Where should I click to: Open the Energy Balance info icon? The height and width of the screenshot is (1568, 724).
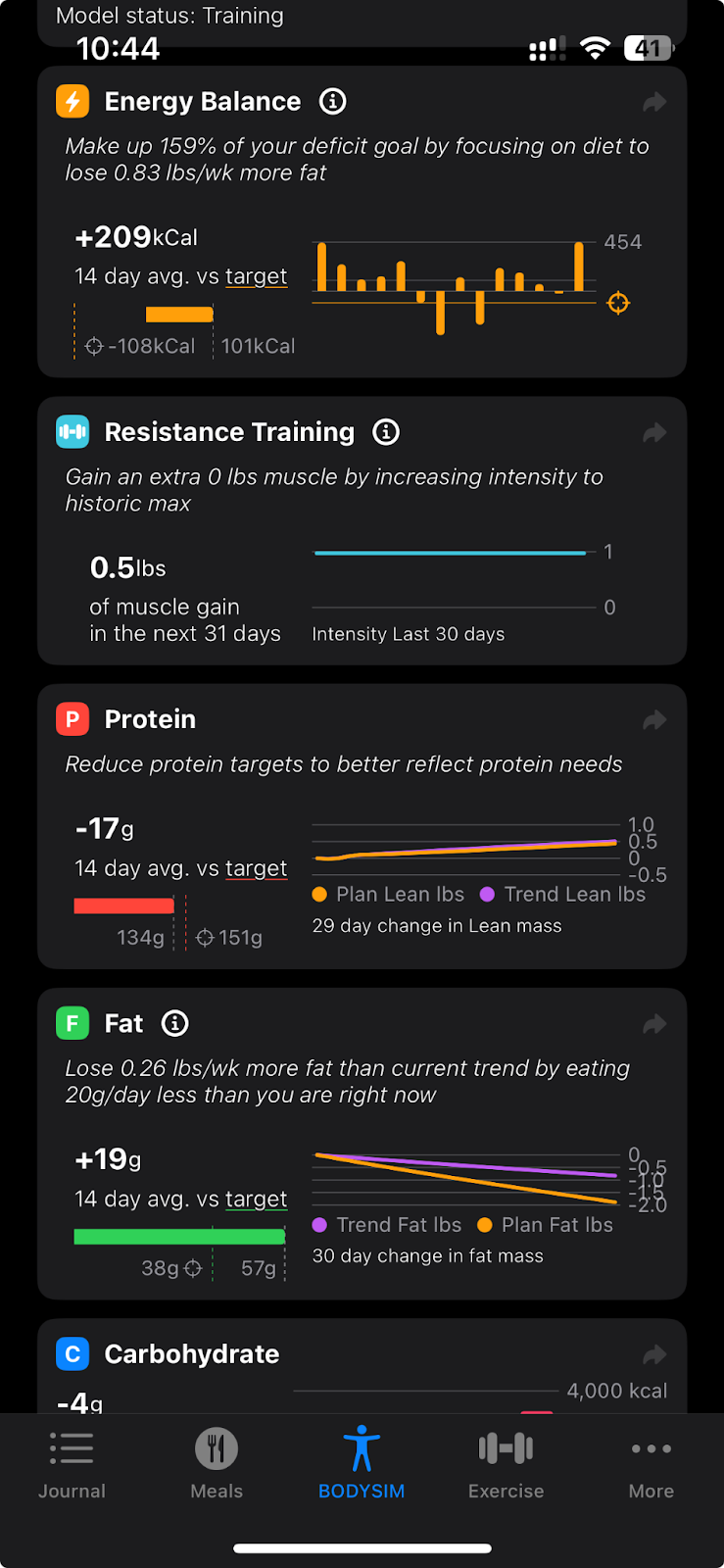coord(333,101)
